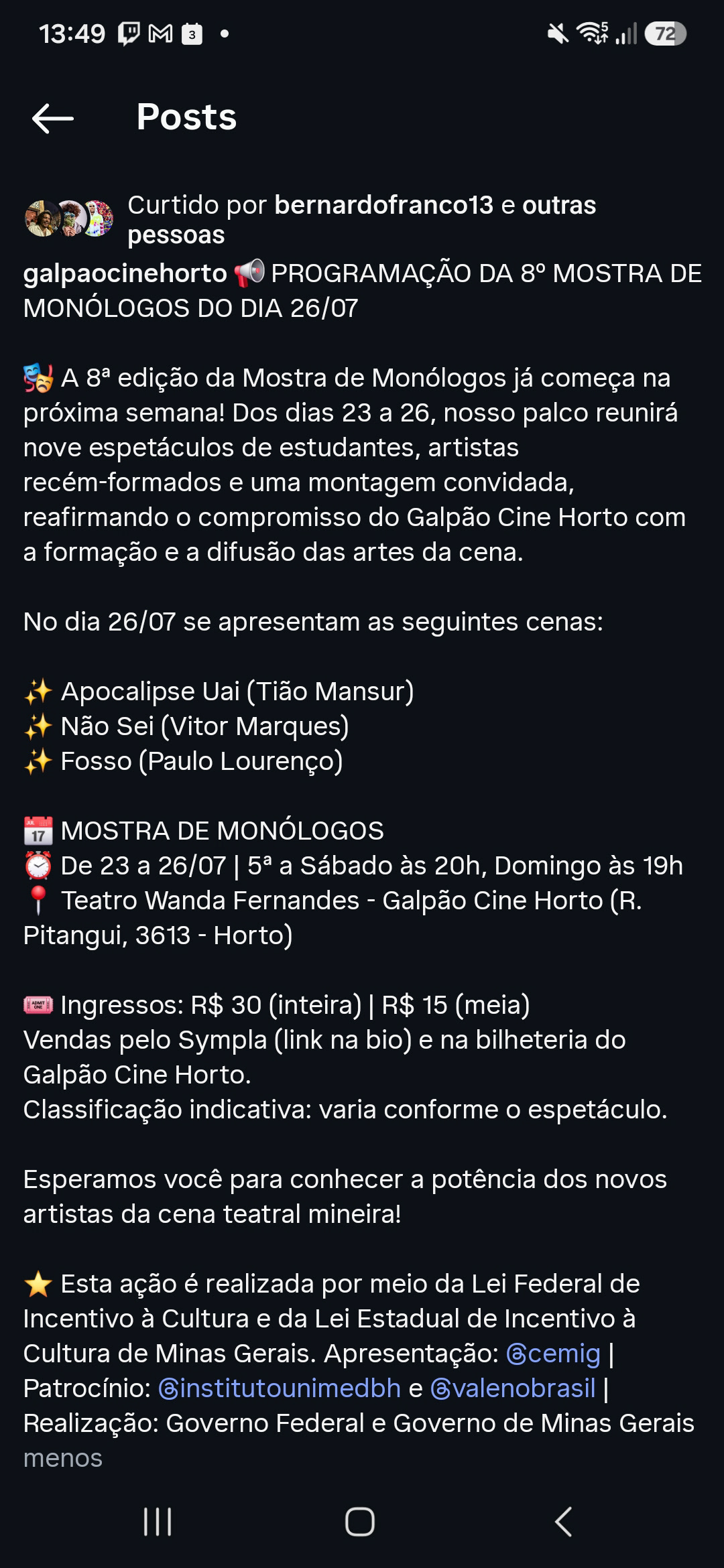Open the @cemig mention
The width and height of the screenshot is (724, 1568).
point(553,1354)
